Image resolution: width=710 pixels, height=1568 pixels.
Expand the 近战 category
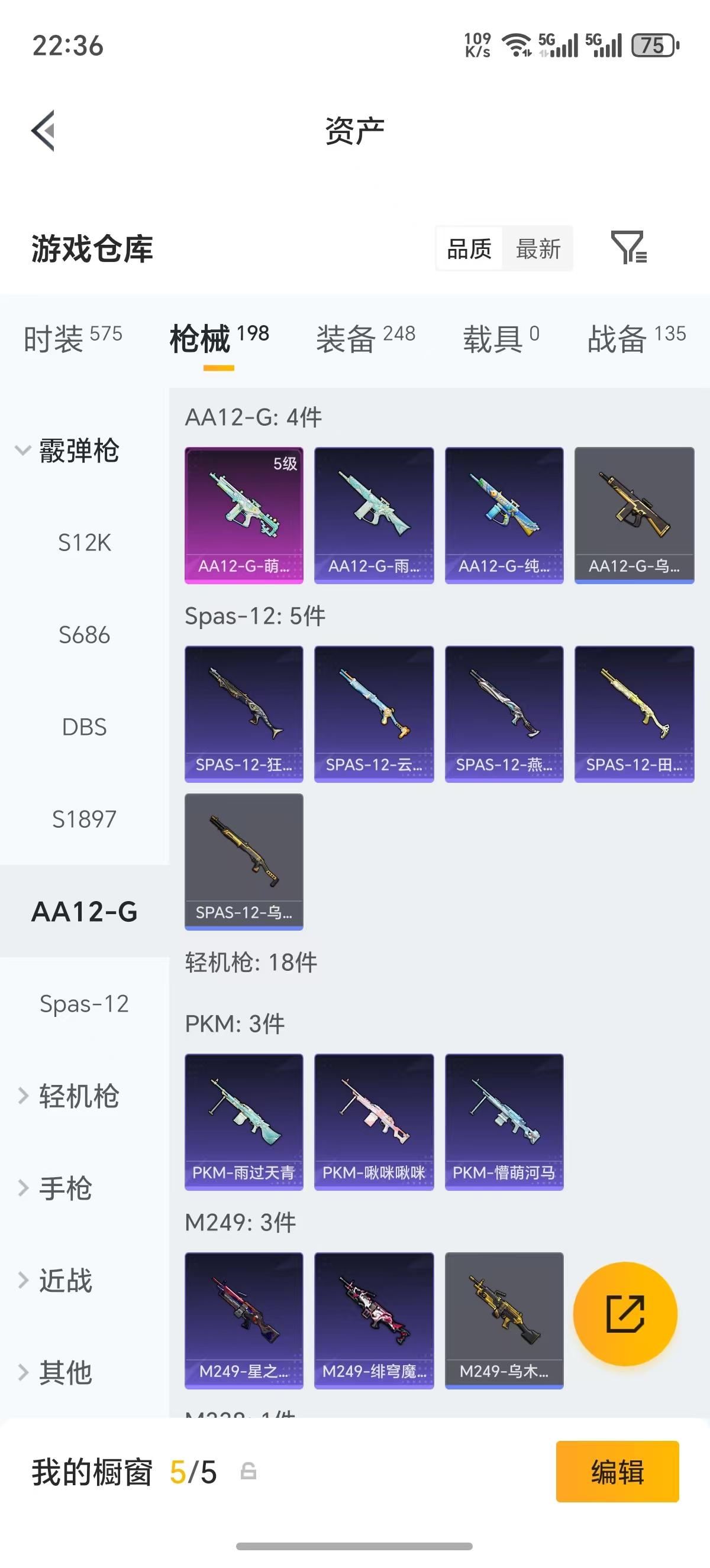[55, 1279]
